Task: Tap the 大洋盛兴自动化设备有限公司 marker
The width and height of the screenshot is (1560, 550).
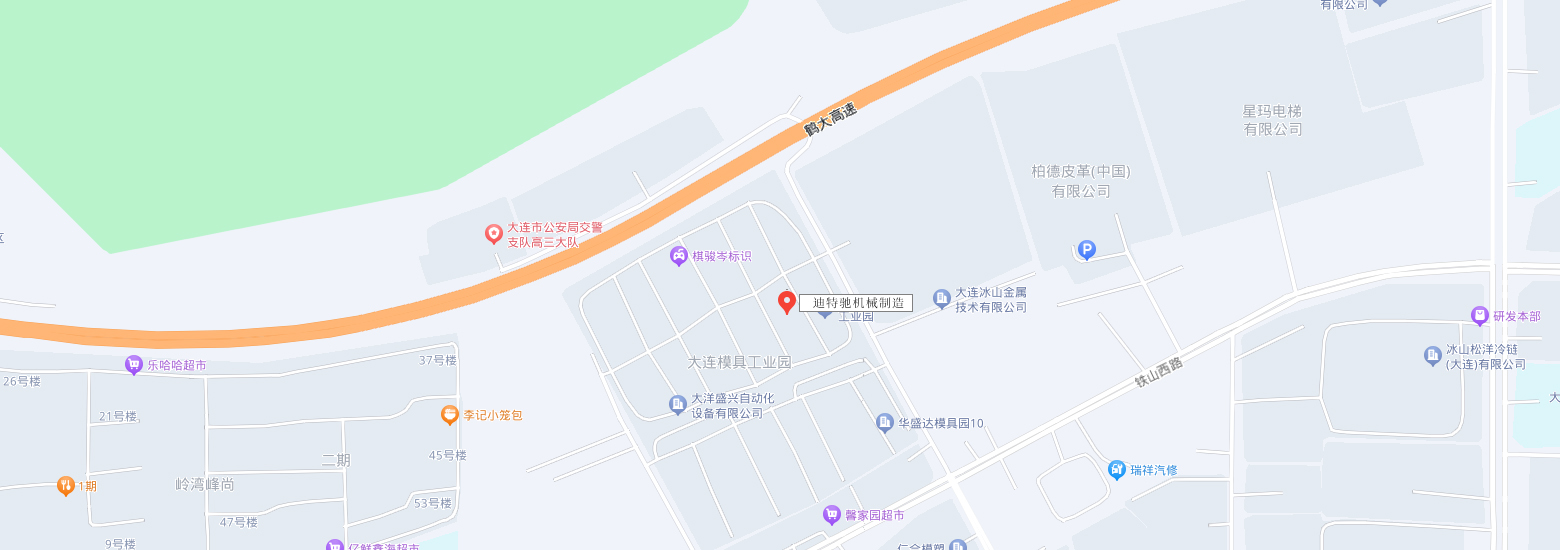Action: (678, 404)
